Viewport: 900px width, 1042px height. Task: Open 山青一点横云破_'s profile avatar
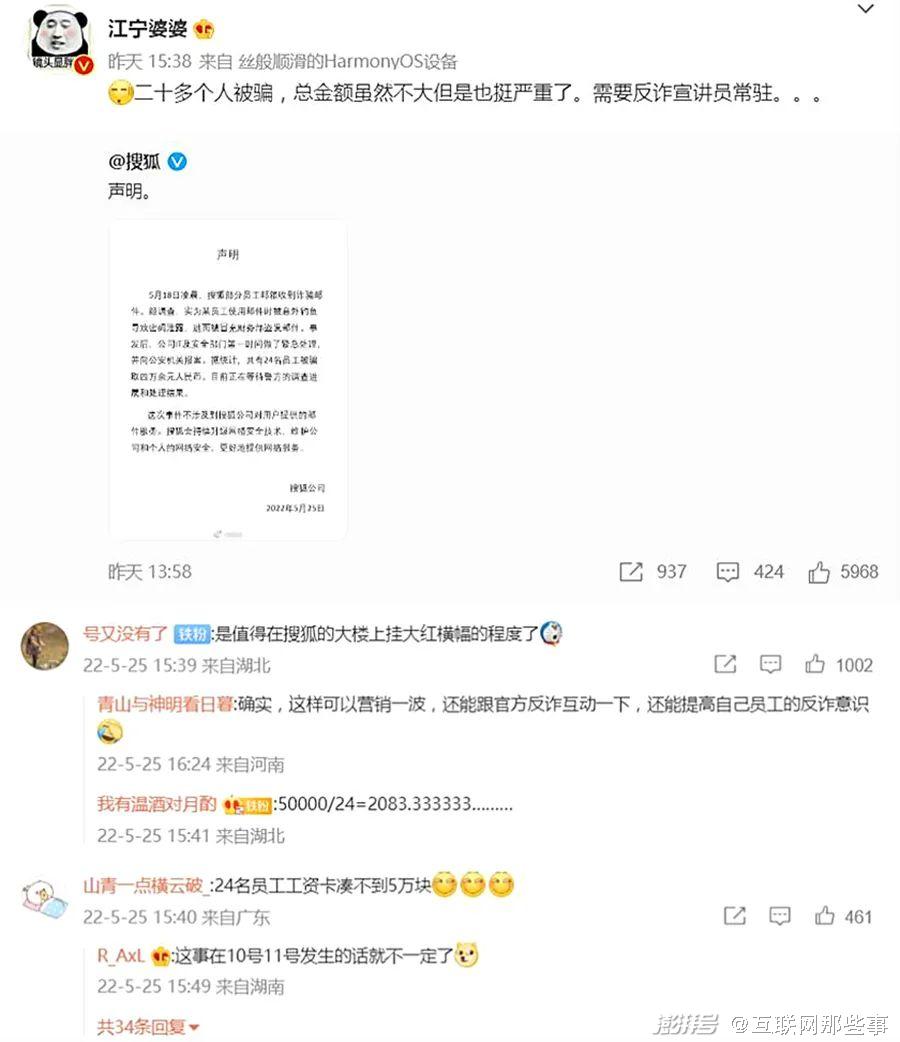tap(43, 899)
